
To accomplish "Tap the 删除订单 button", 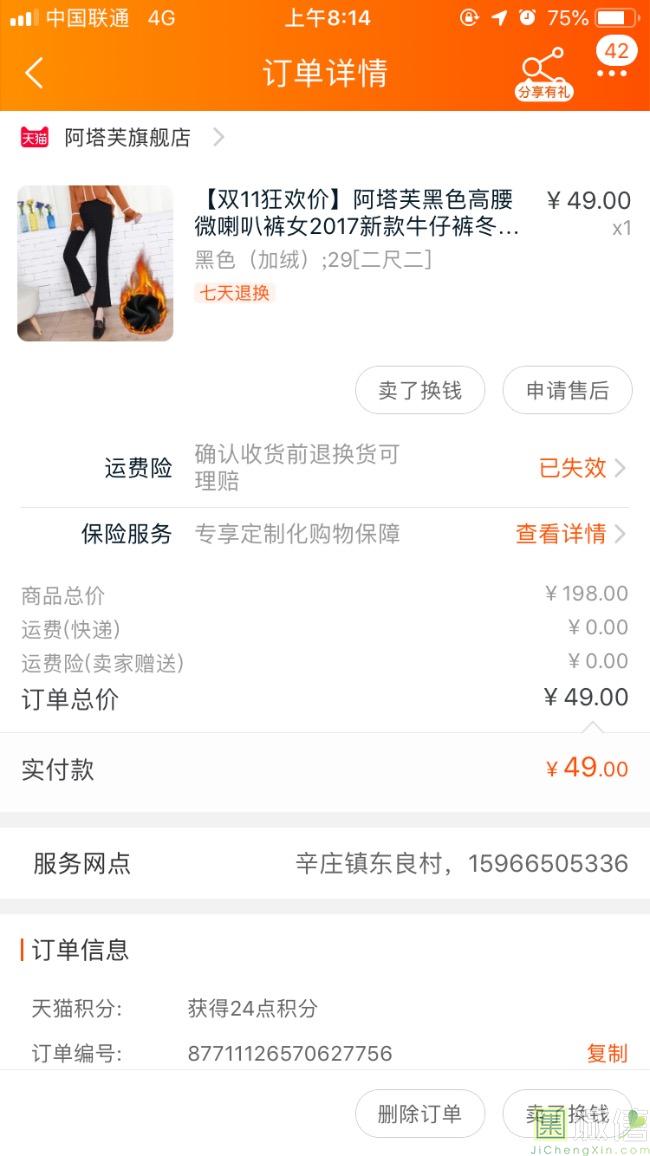I will click(x=420, y=1114).
